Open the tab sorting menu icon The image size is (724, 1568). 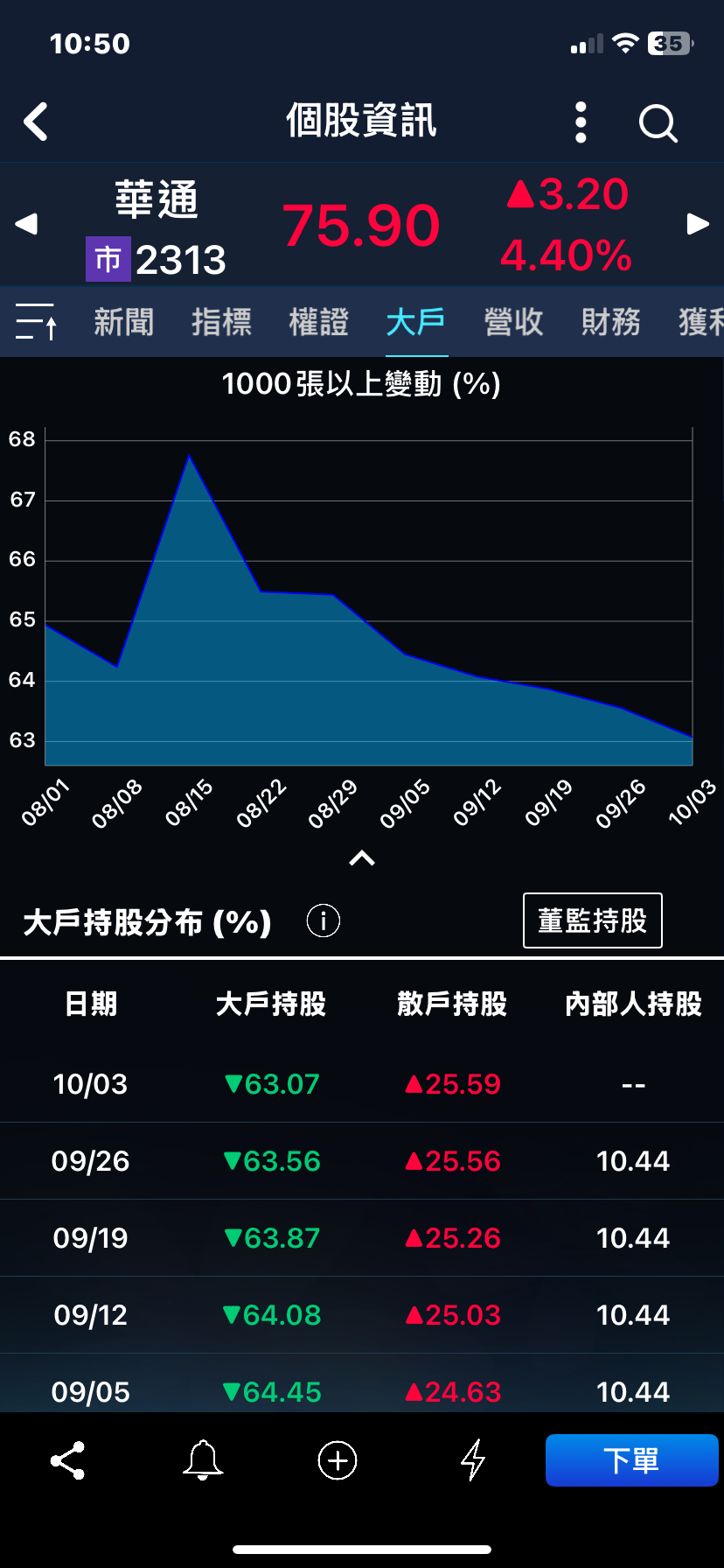coord(37,321)
